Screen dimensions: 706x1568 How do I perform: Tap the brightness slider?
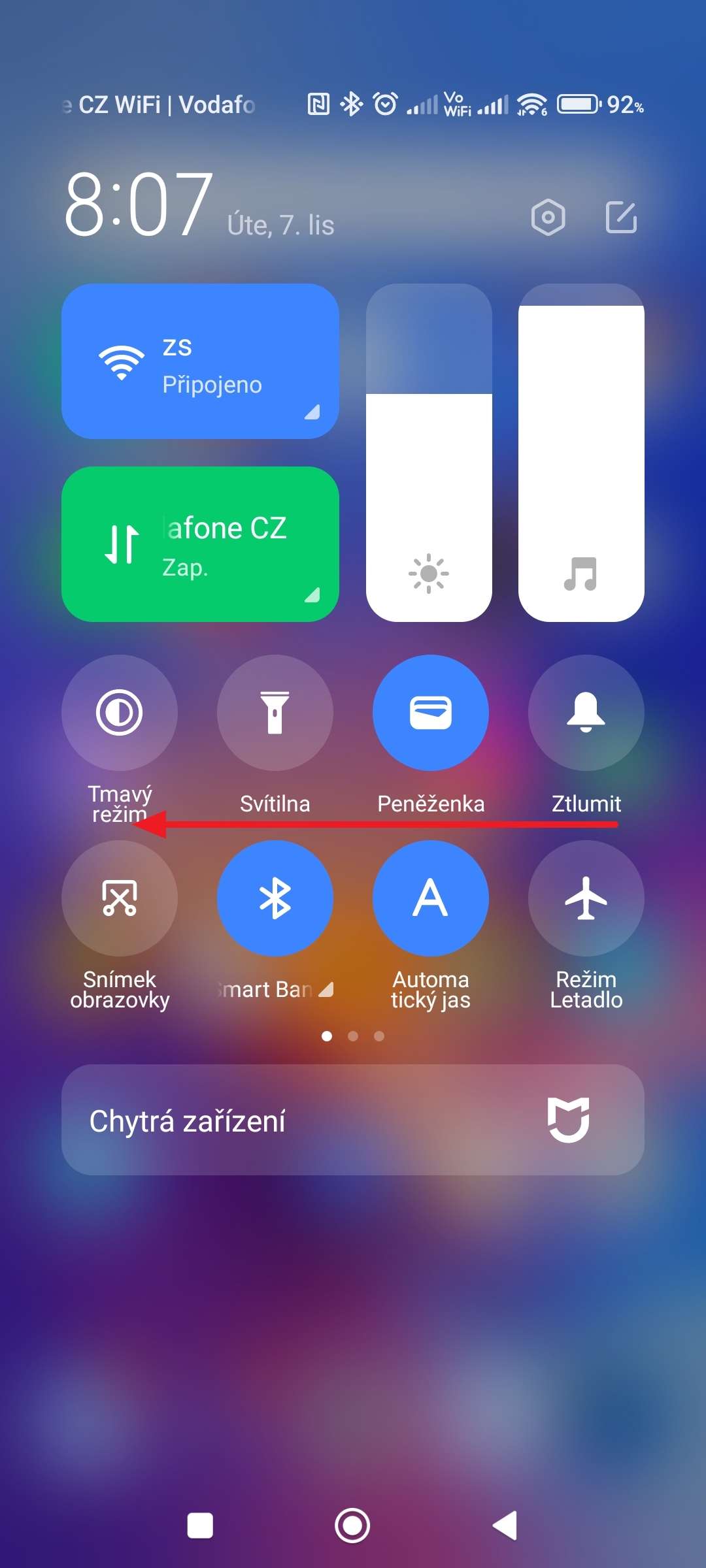[x=429, y=452]
